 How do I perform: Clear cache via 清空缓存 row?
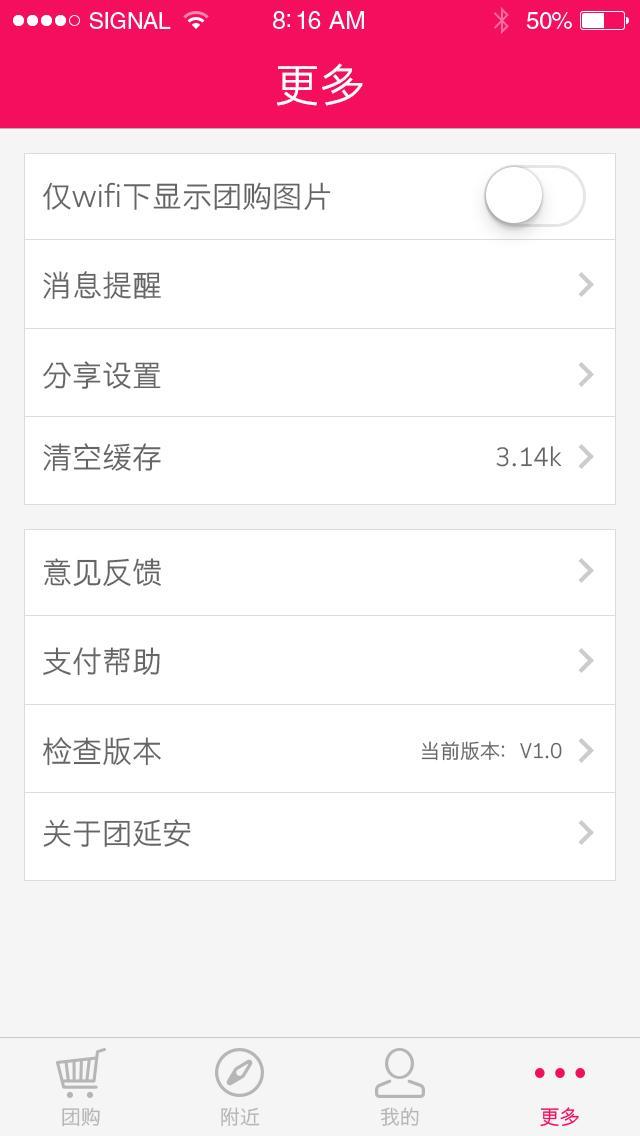[320, 459]
